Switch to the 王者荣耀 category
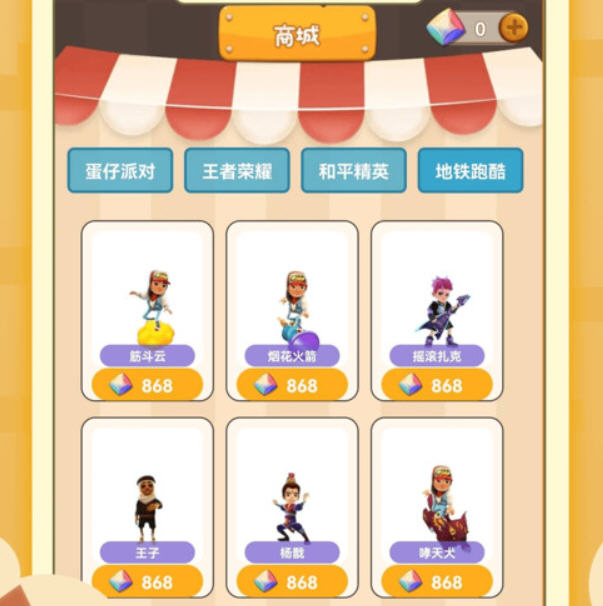 (x=237, y=171)
